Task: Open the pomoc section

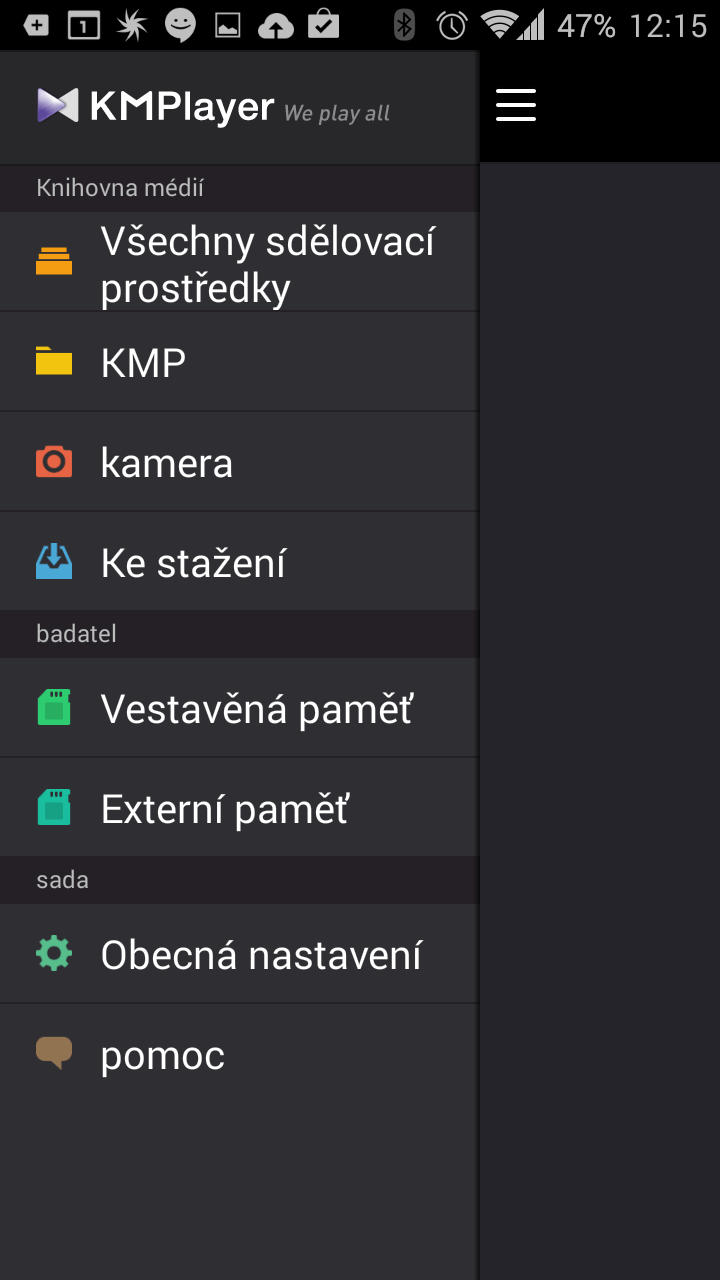Action: [240, 1054]
